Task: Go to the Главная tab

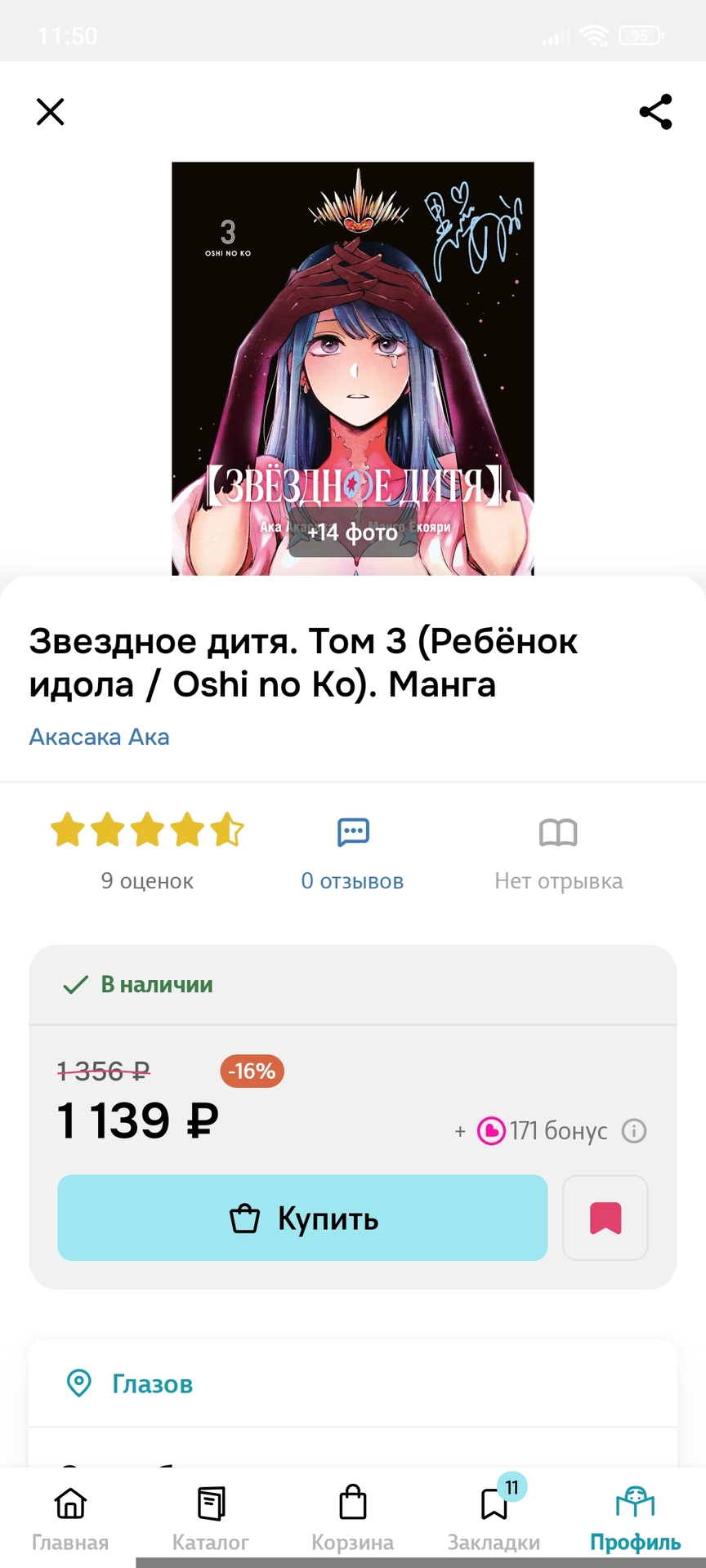Action: (x=70, y=1517)
